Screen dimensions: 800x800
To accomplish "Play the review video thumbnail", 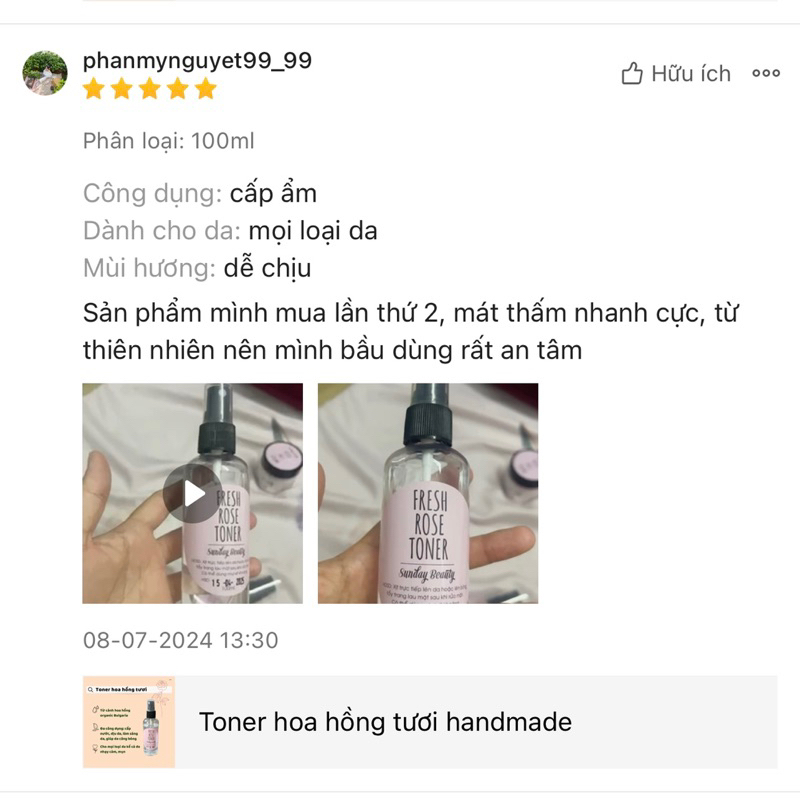I will pos(192,493).
